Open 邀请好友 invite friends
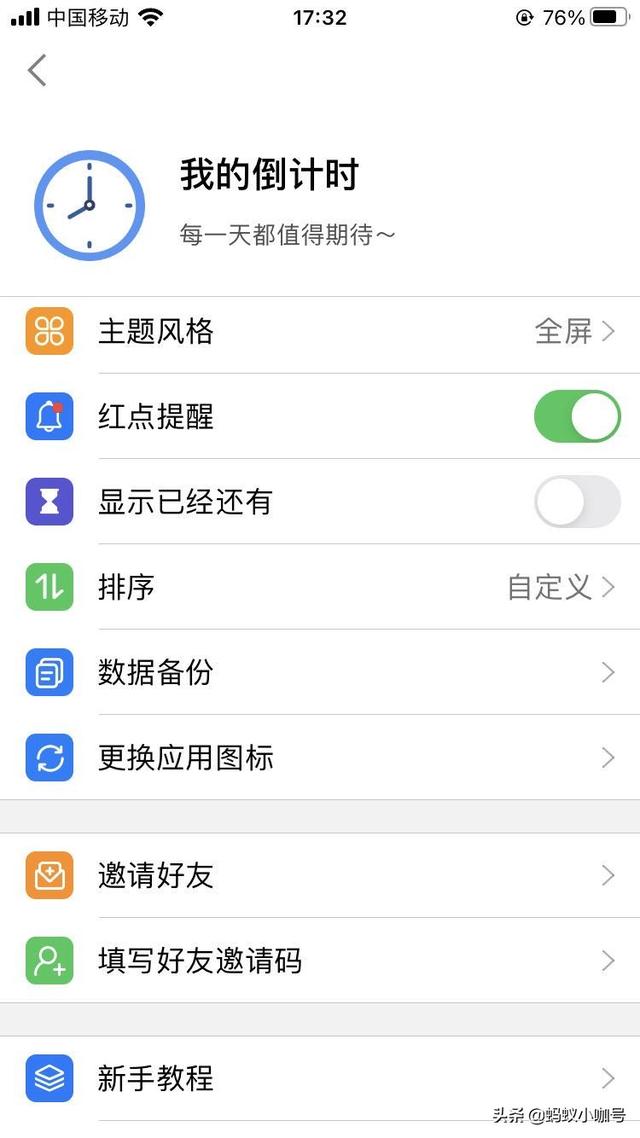This screenshot has height=1138, width=640. (320, 875)
